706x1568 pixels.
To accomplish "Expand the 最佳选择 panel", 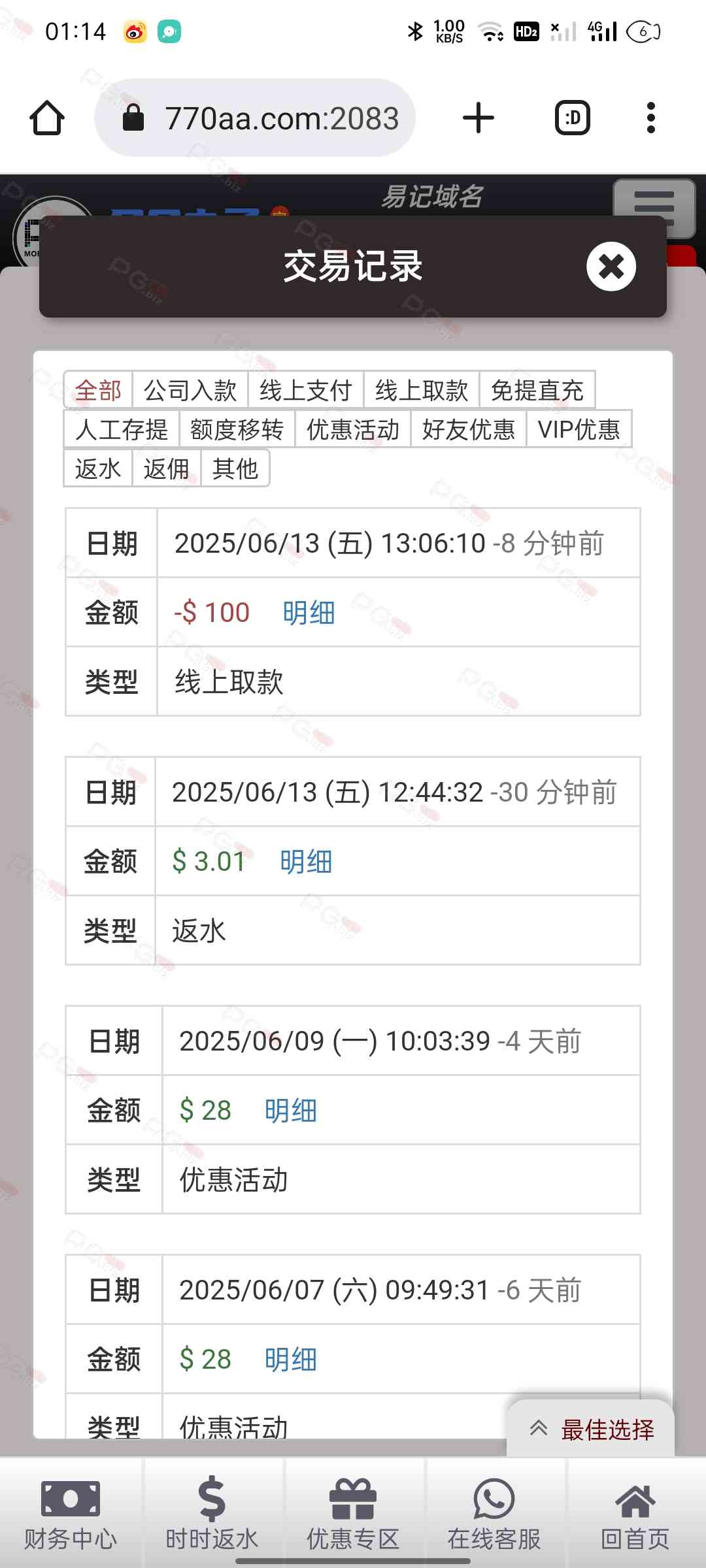I will 591,1429.
